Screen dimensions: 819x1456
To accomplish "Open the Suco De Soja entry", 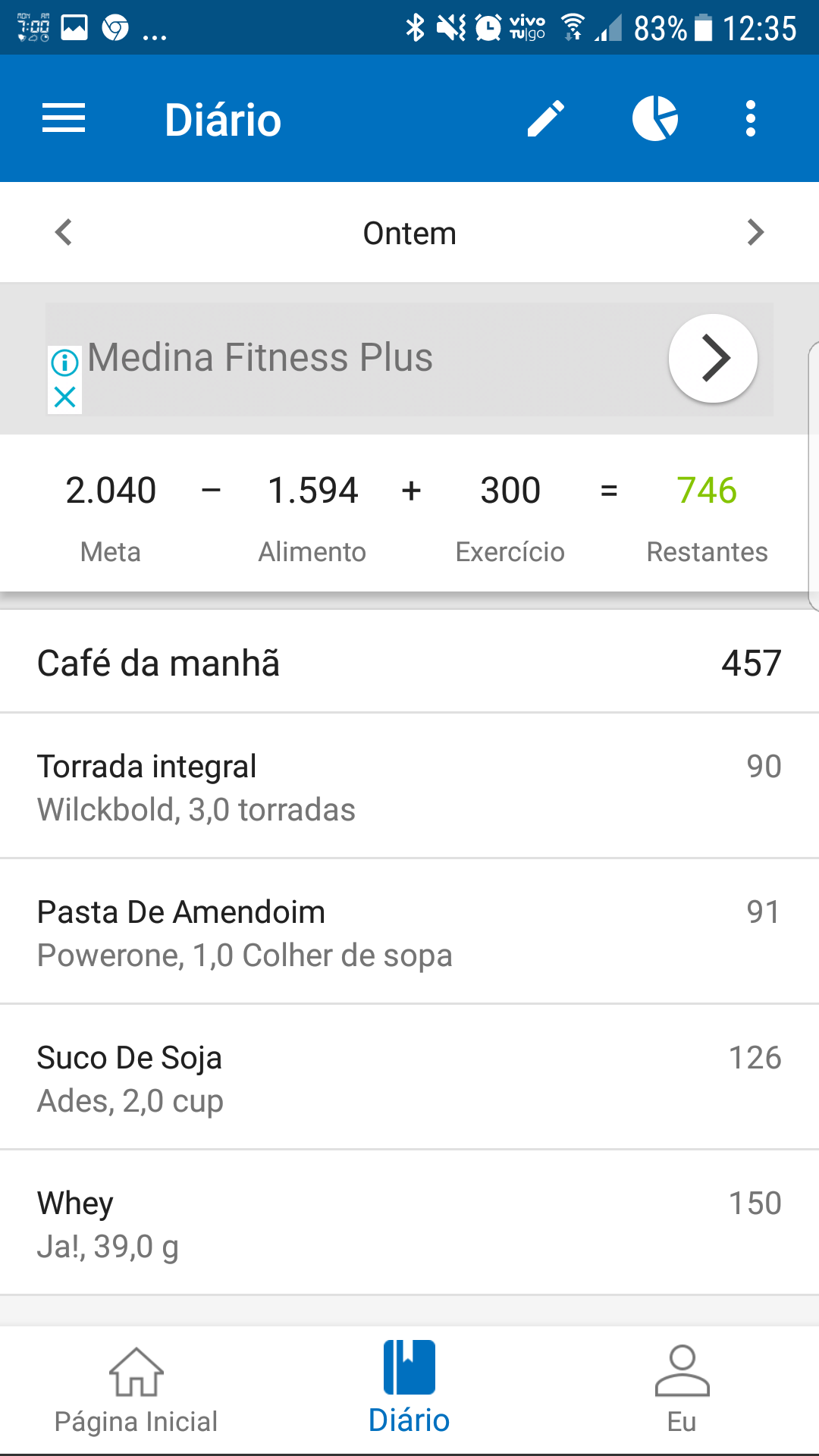I will pyautogui.click(x=409, y=1078).
